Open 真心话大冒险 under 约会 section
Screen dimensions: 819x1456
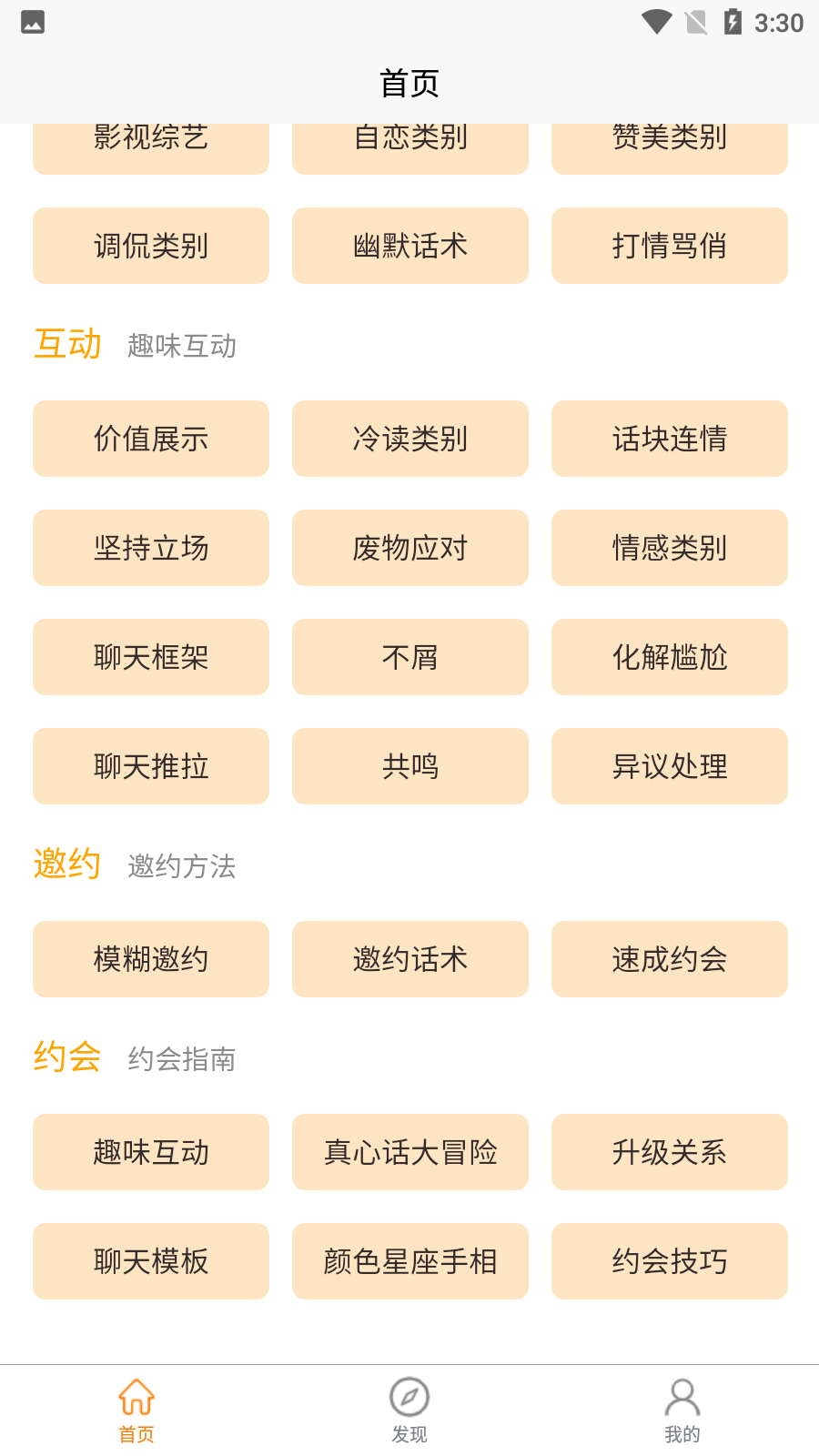pyautogui.click(x=409, y=1152)
